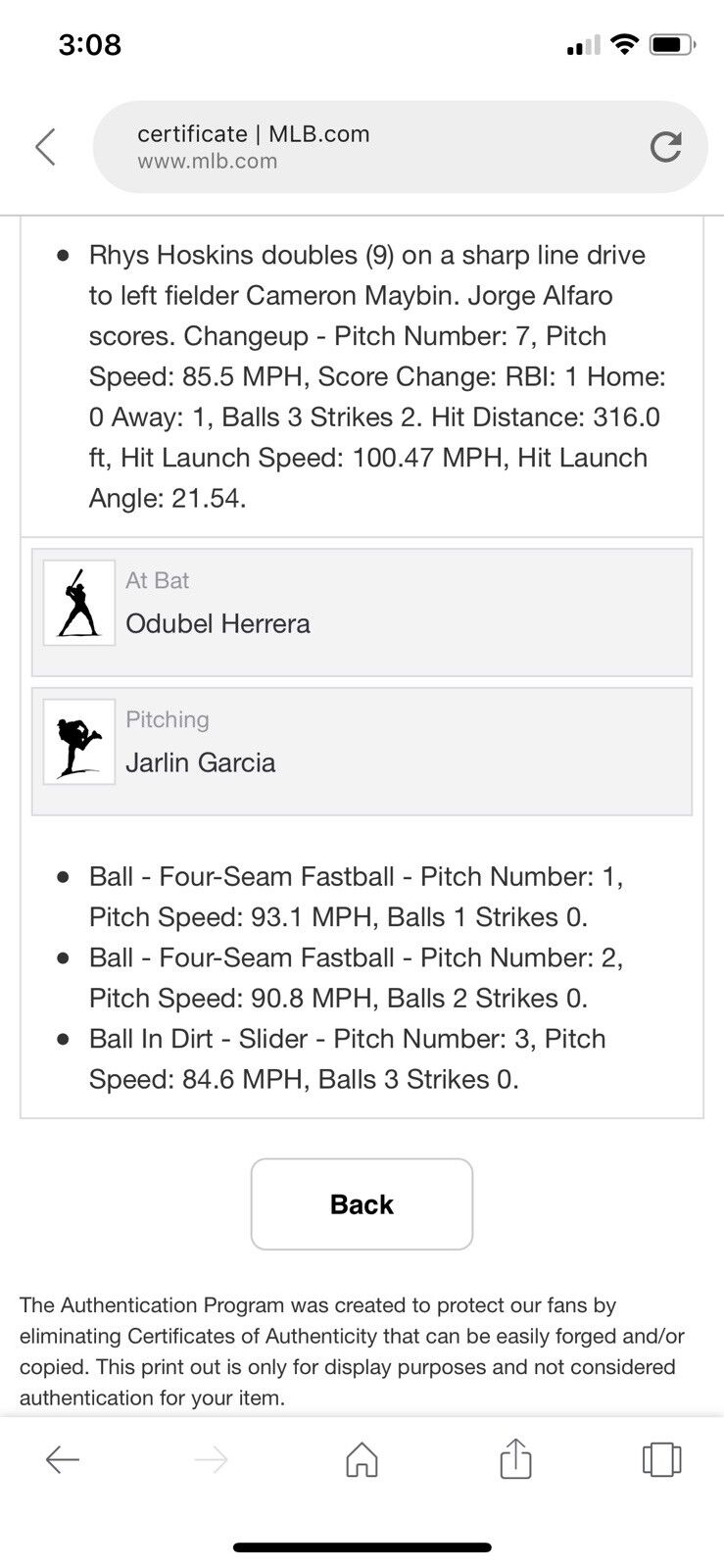Tap the grayed-out forward arrow
The height and width of the screenshot is (1568, 724).
(x=212, y=1459)
